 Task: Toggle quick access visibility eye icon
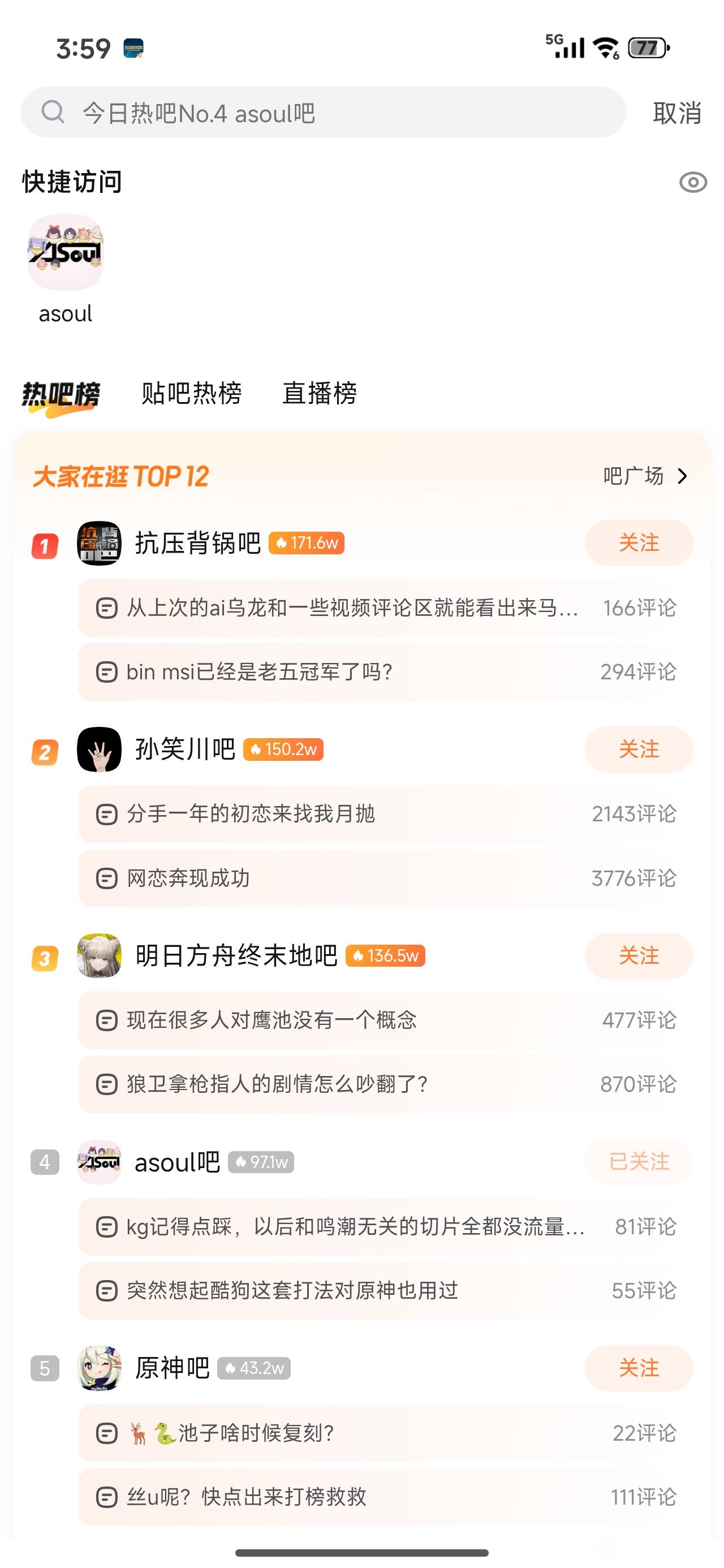693,182
